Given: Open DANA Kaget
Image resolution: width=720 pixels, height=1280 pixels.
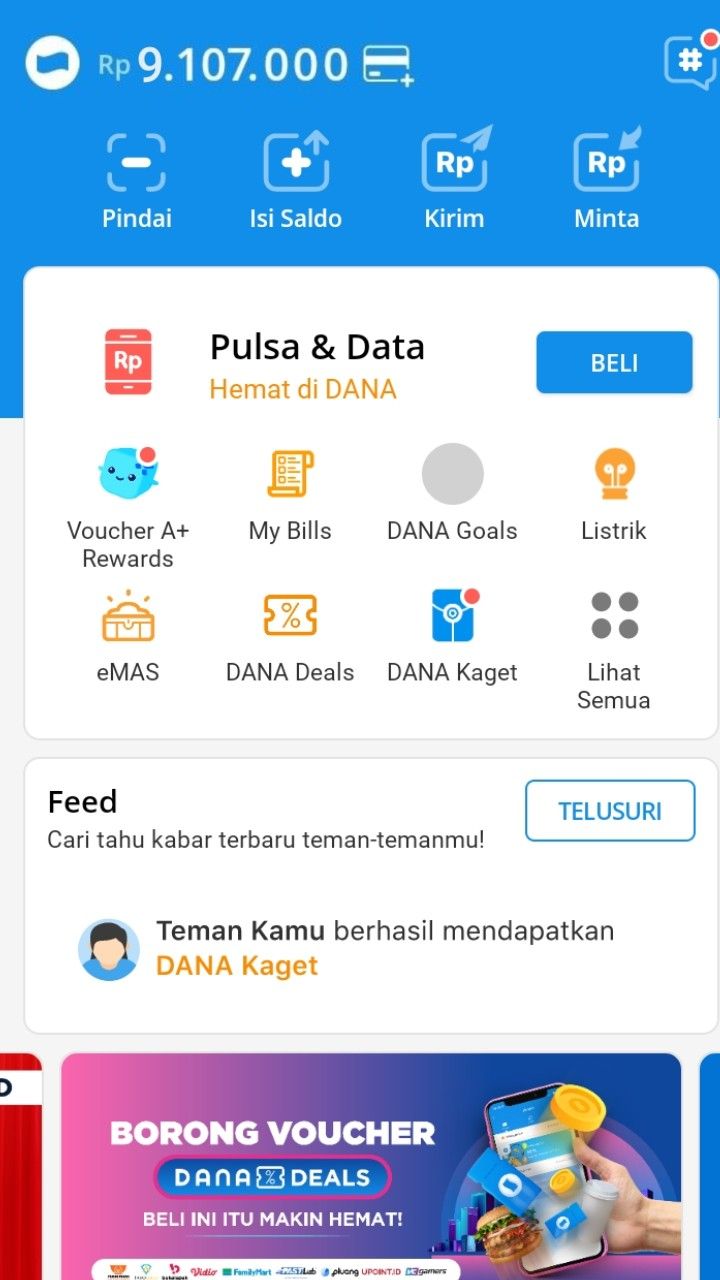Looking at the screenshot, I should coord(452,634).
